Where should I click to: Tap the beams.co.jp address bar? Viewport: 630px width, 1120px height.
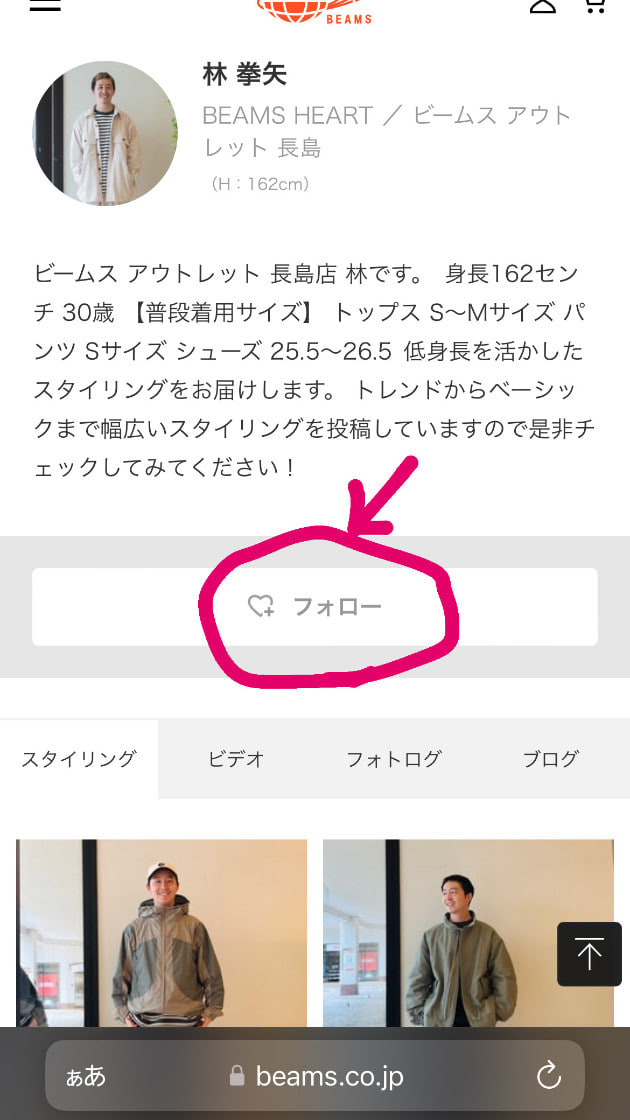(316, 1076)
